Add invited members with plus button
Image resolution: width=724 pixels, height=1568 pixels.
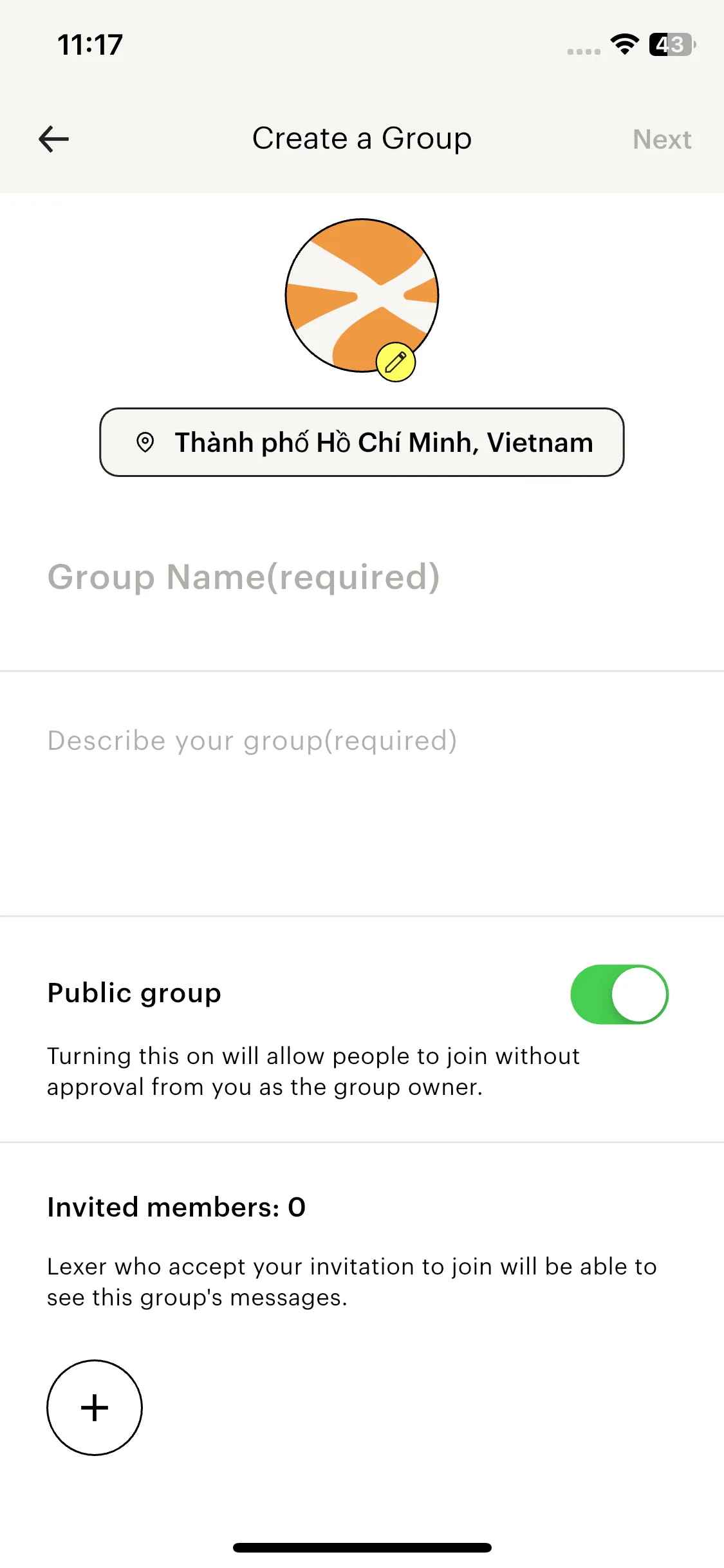click(95, 1407)
